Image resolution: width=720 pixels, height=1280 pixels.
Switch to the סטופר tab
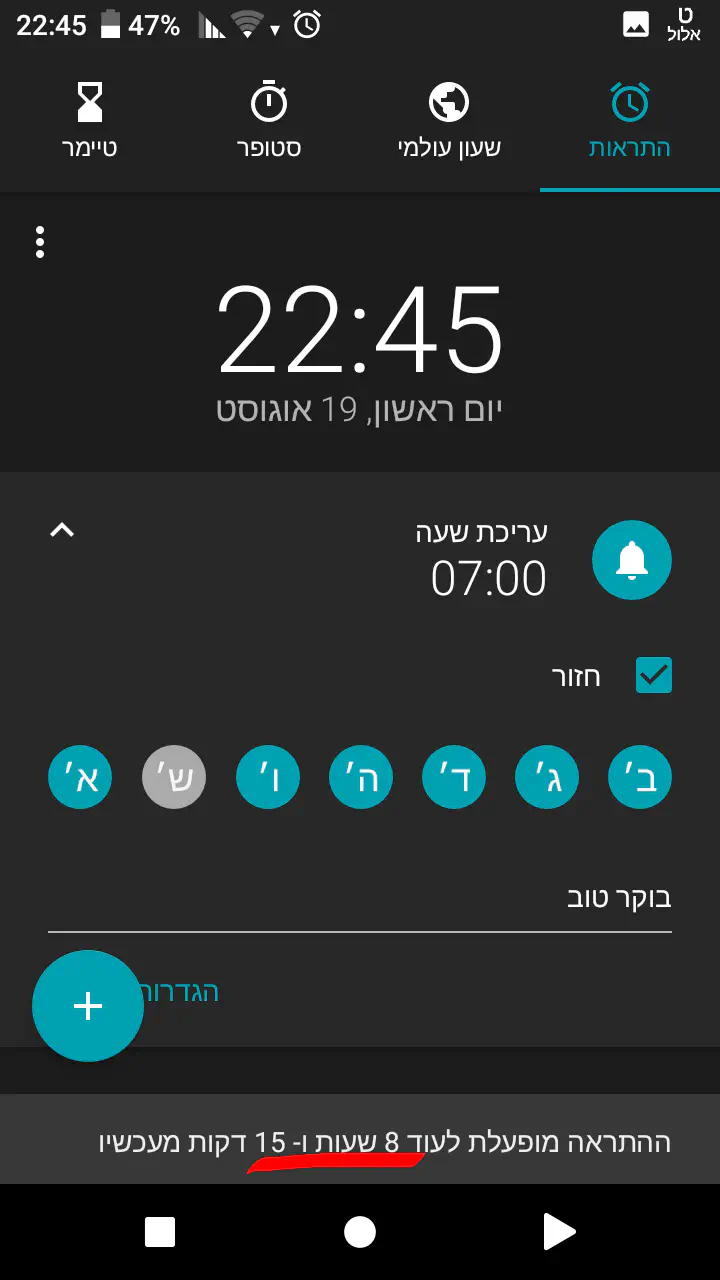coord(269,122)
